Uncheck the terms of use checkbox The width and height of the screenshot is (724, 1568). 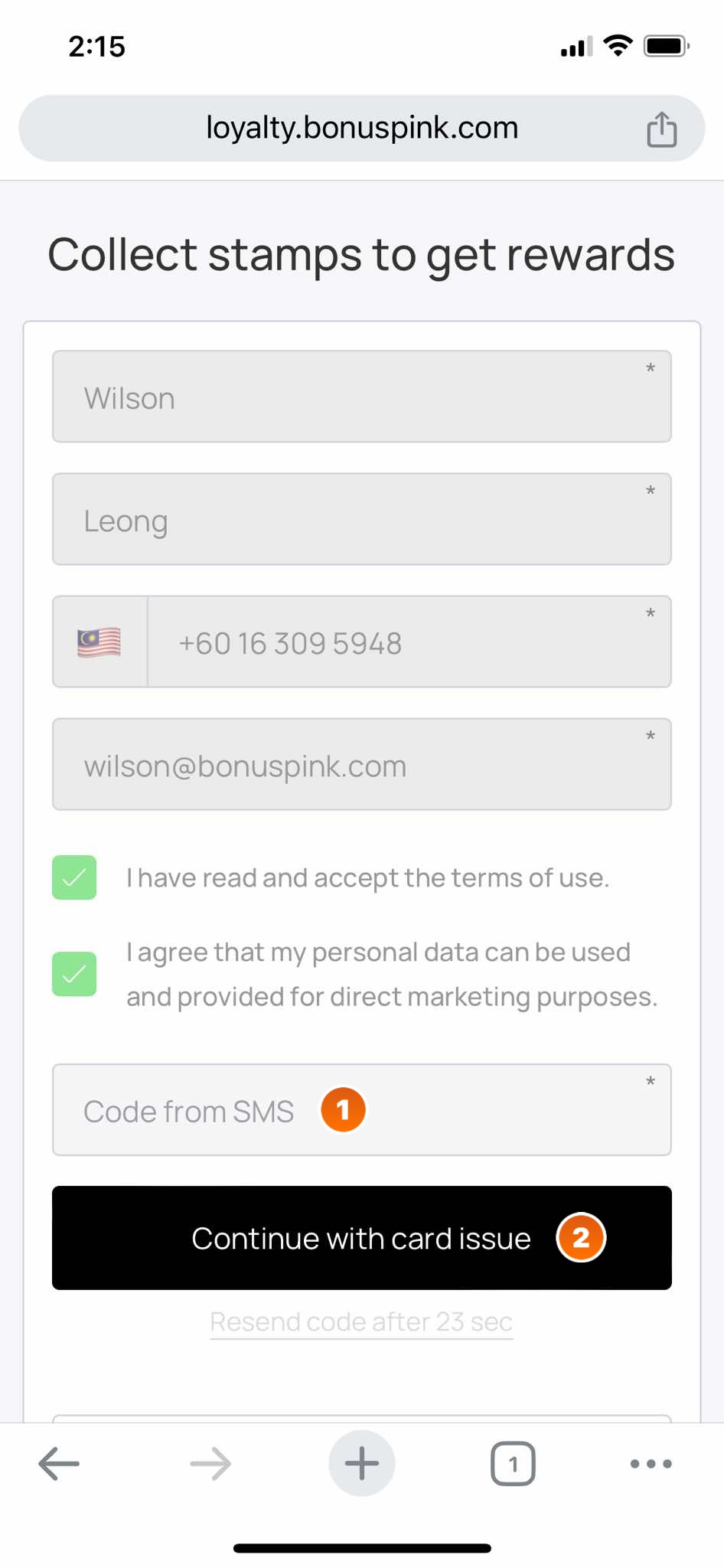[x=74, y=877]
